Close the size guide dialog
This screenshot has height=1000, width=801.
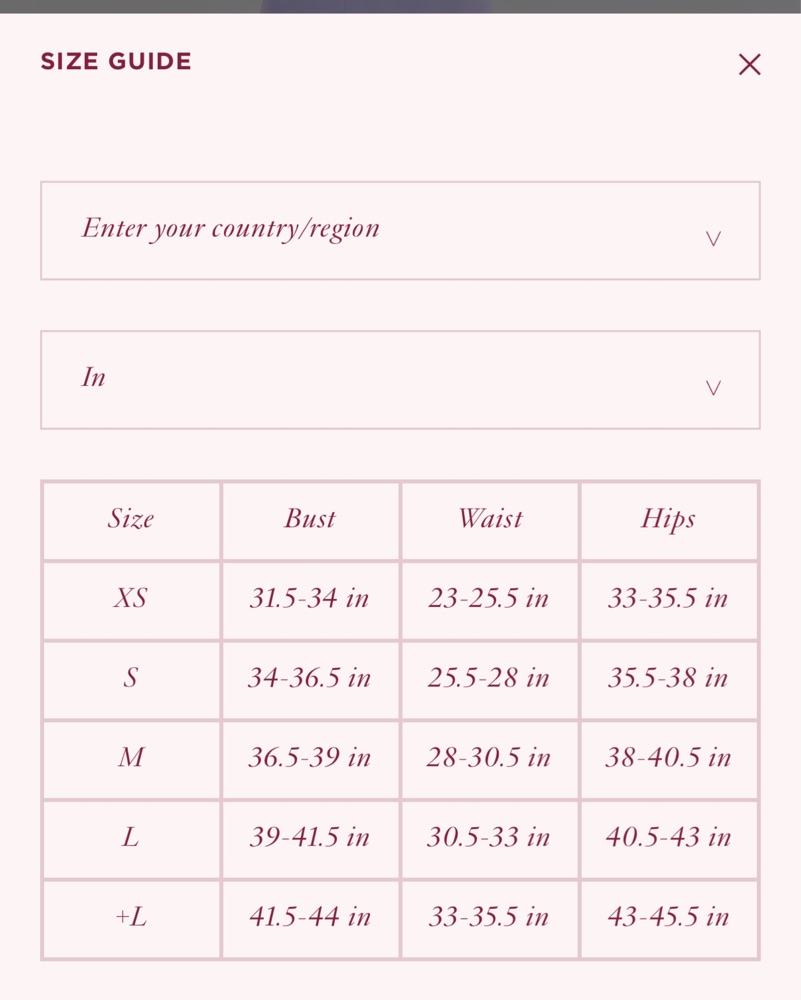[749, 64]
